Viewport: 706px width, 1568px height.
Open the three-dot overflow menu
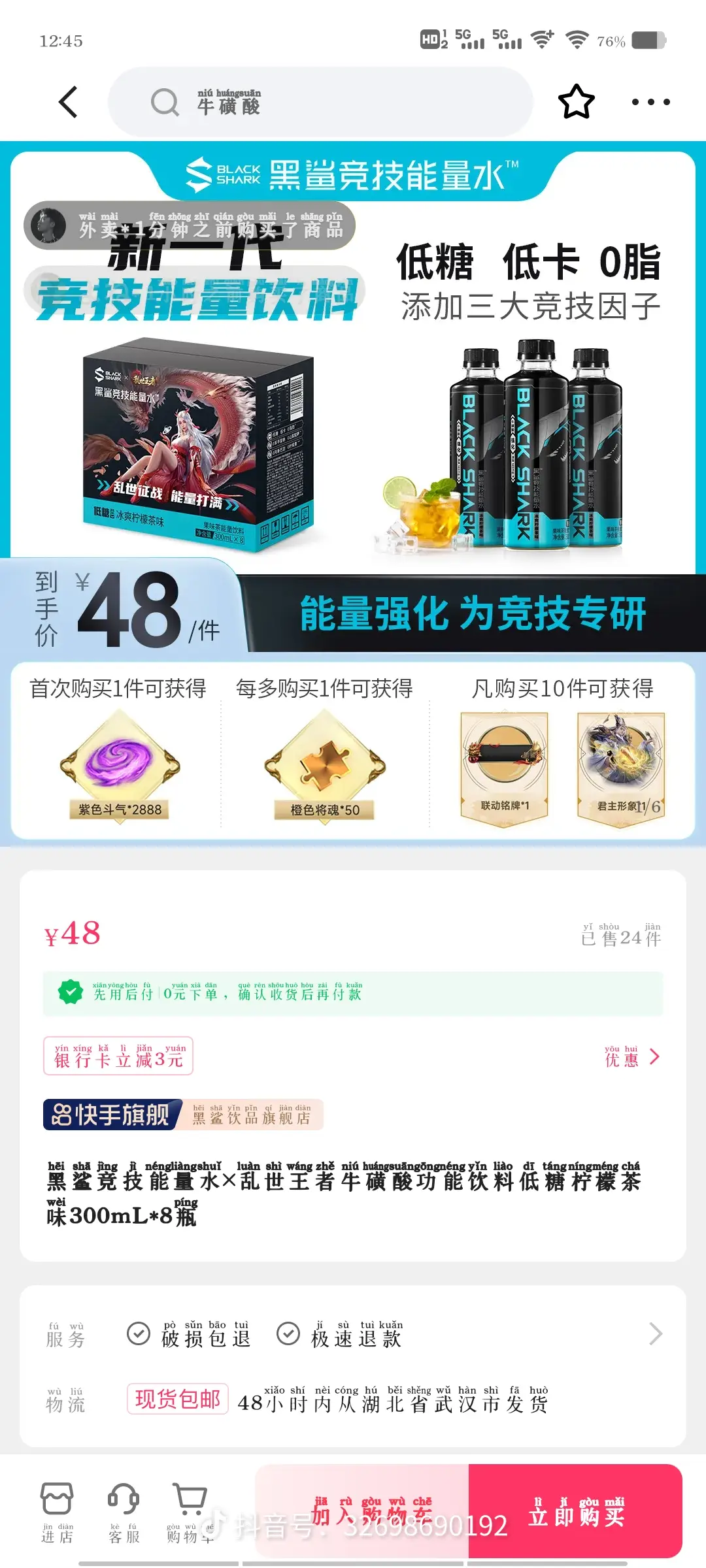(x=650, y=102)
